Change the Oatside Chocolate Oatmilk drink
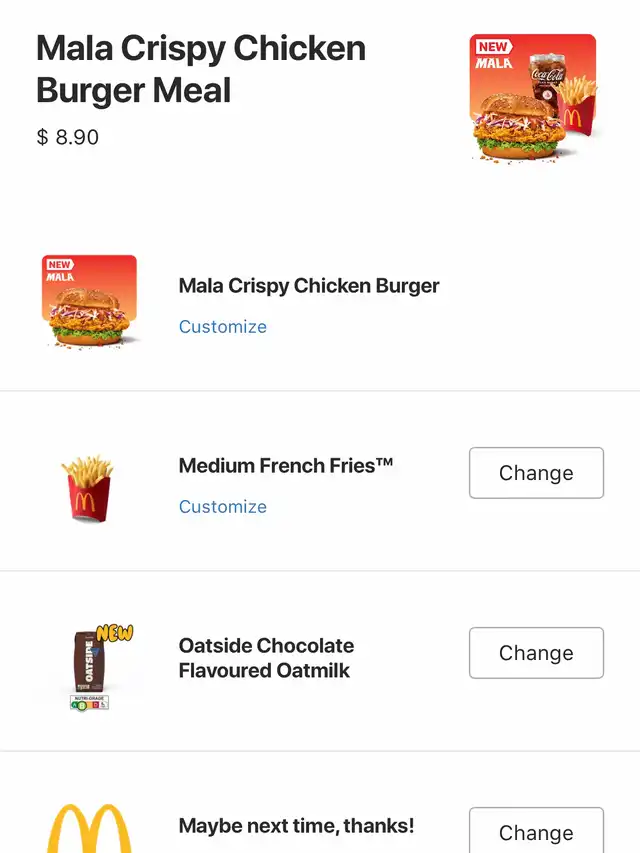 (536, 653)
